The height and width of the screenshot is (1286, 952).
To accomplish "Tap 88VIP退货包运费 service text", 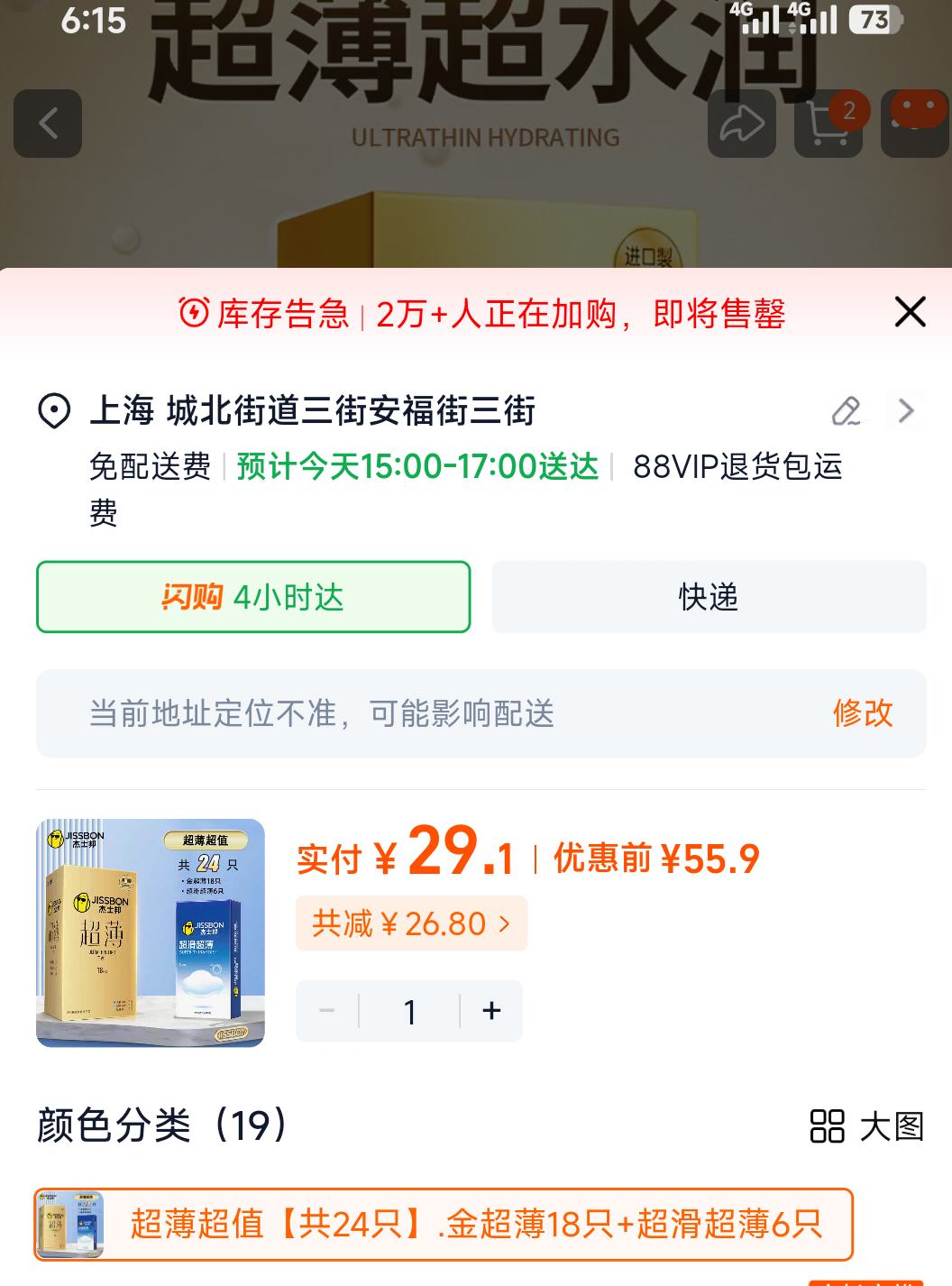I will (739, 468).
